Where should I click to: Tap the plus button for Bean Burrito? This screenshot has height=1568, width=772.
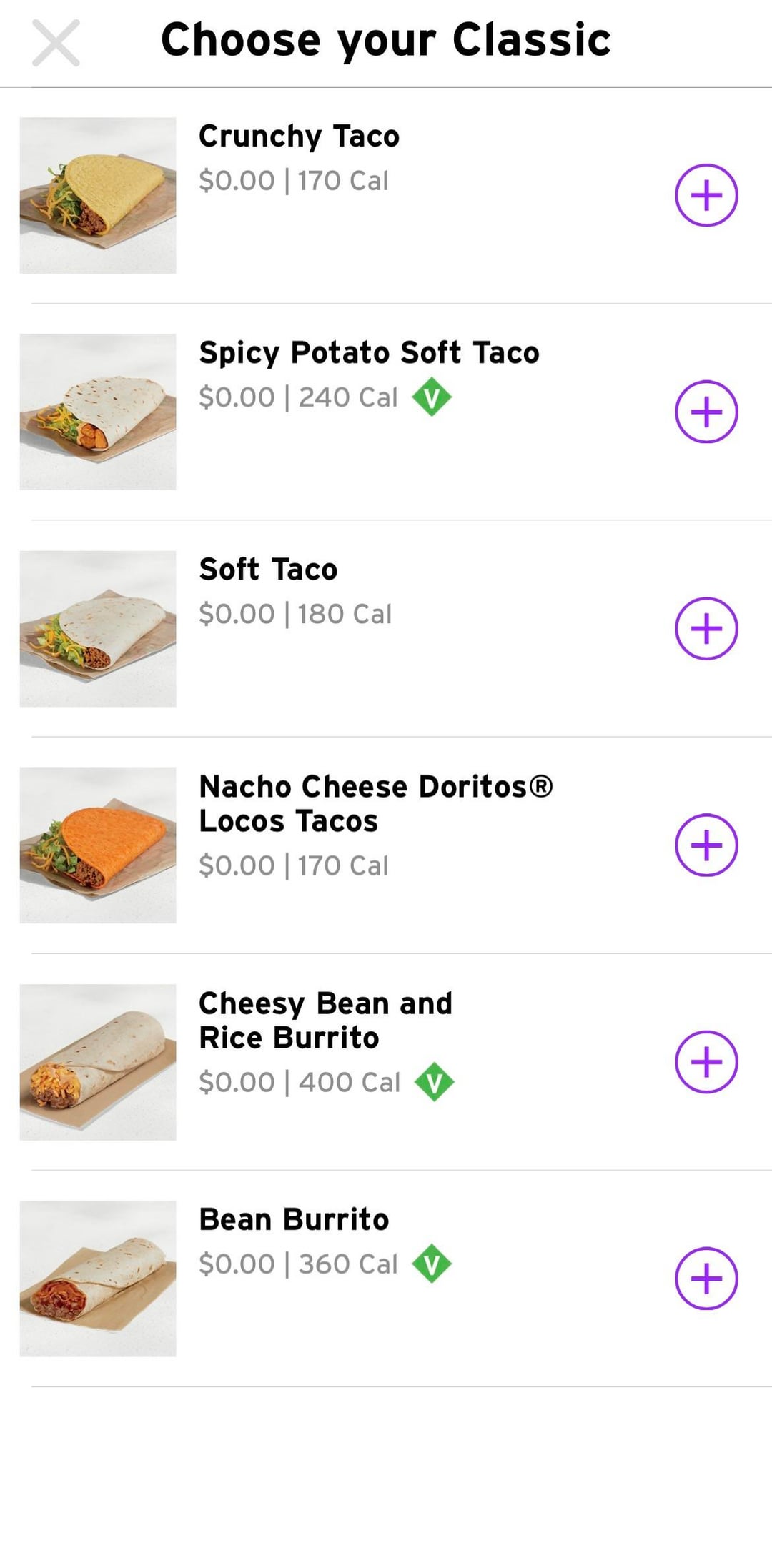706,1278
